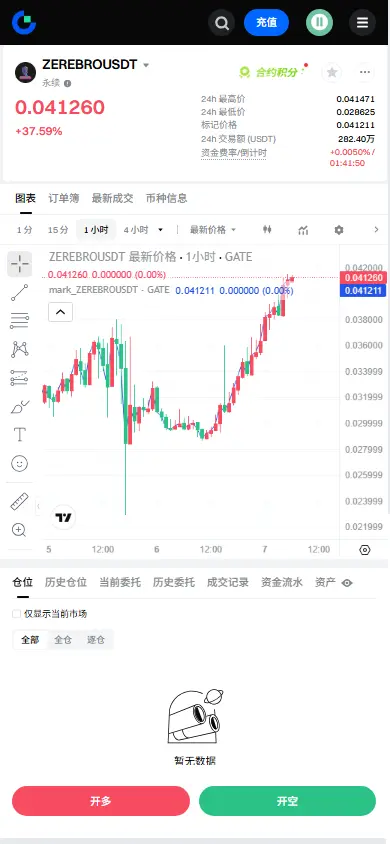This screenshot has height=844, width=390.
Task: Open the 4小时 interval dropdown
Action: click(x=143, y=230)
